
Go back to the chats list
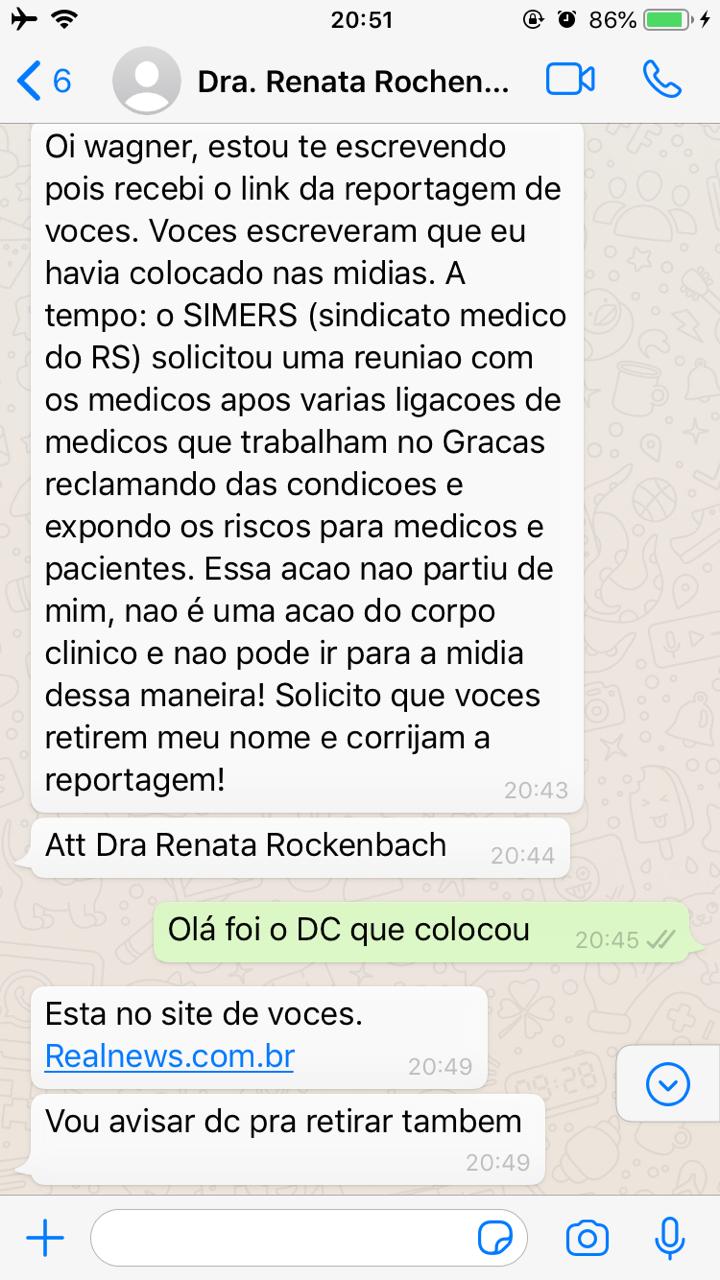pyautogui.click(x=42, y=81)
